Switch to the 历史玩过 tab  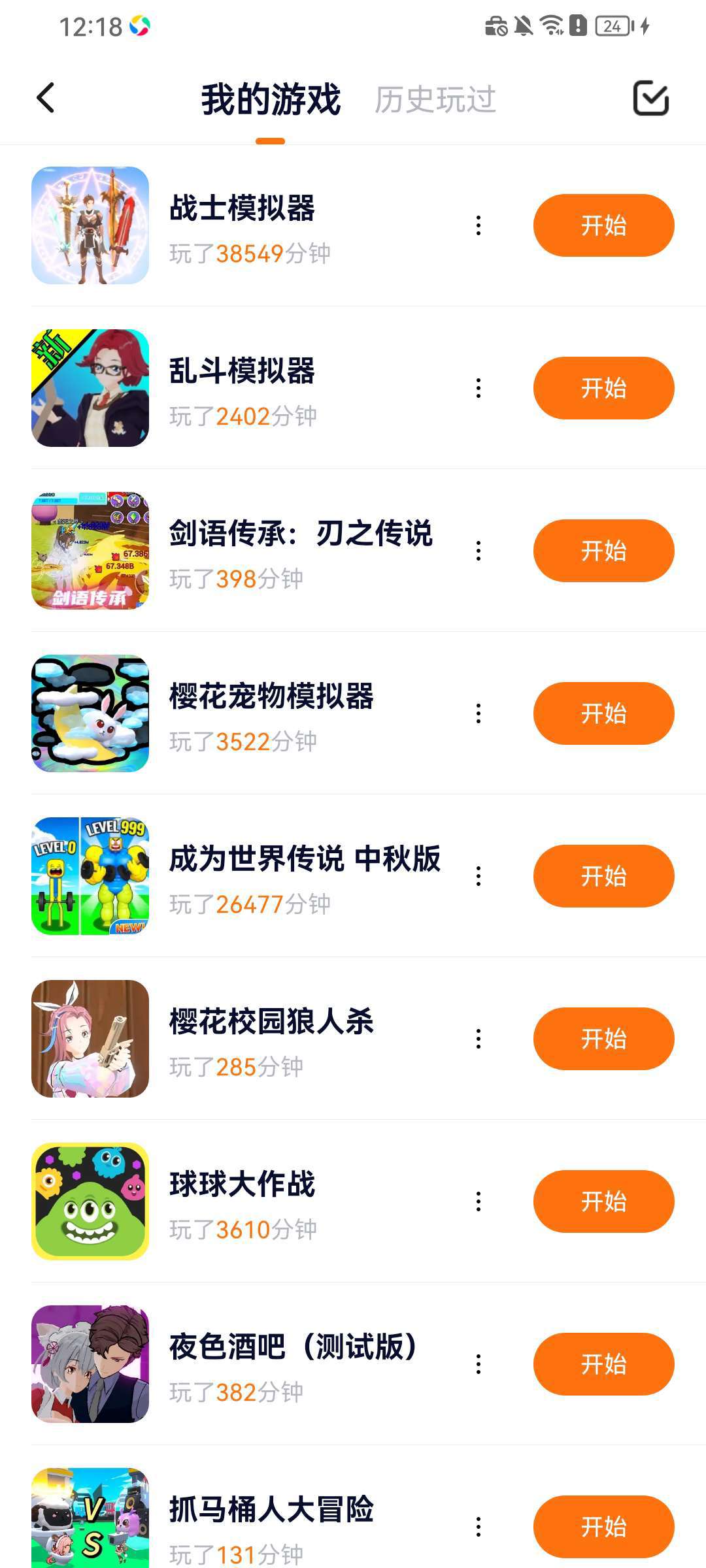[435, 100]
